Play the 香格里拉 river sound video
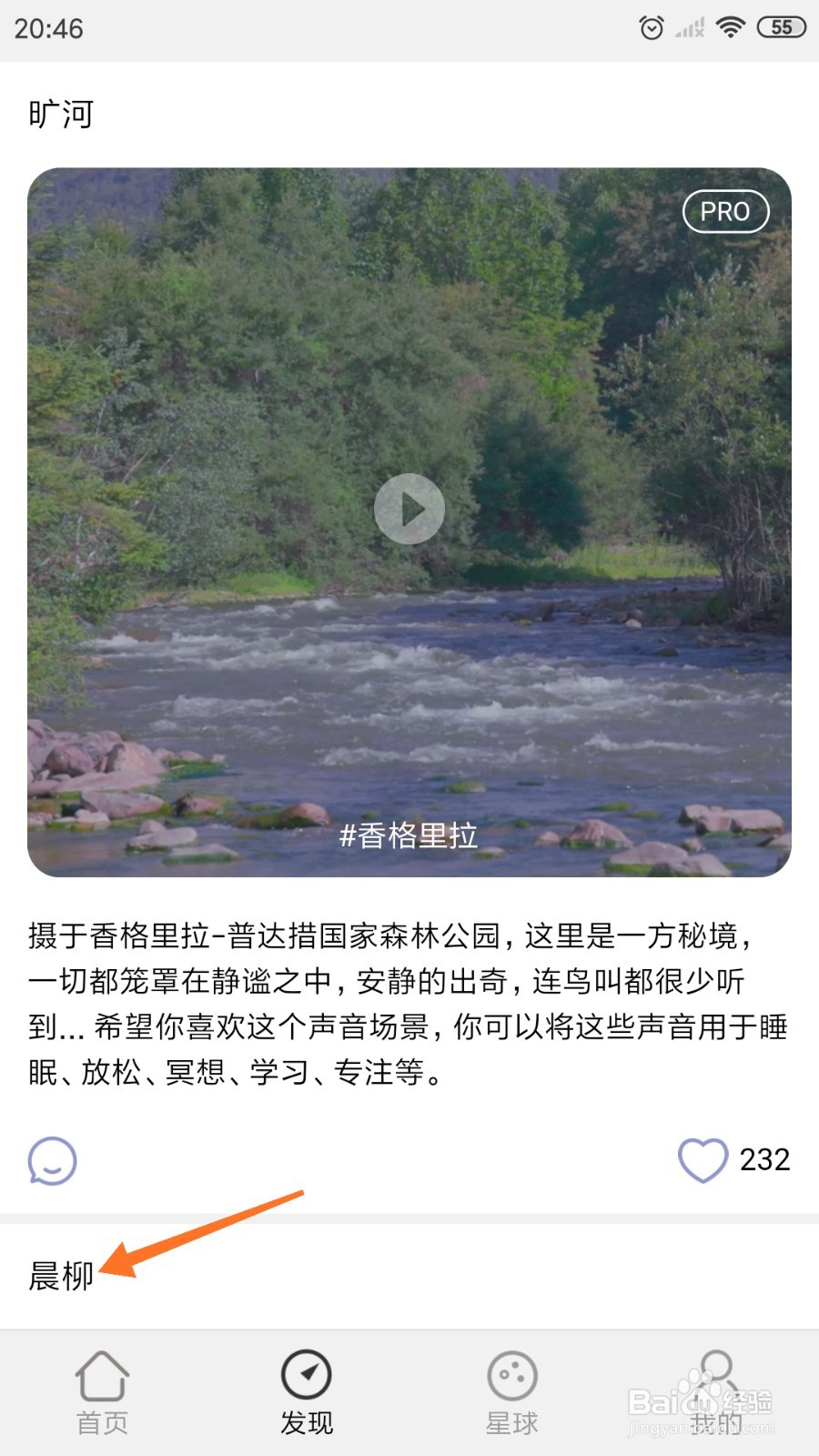 [x=409, y=509]
